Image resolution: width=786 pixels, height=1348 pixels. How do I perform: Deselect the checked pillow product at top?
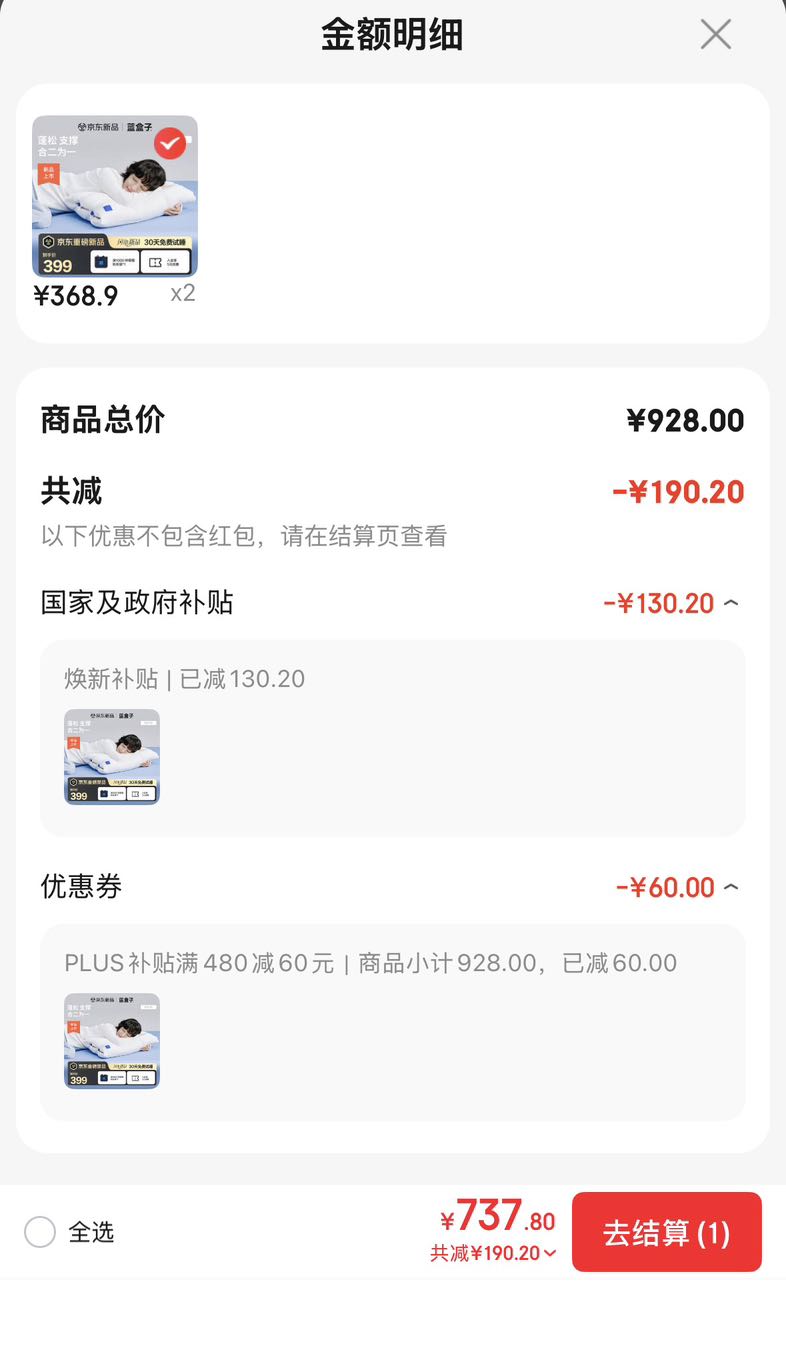[x=170, y=143]
